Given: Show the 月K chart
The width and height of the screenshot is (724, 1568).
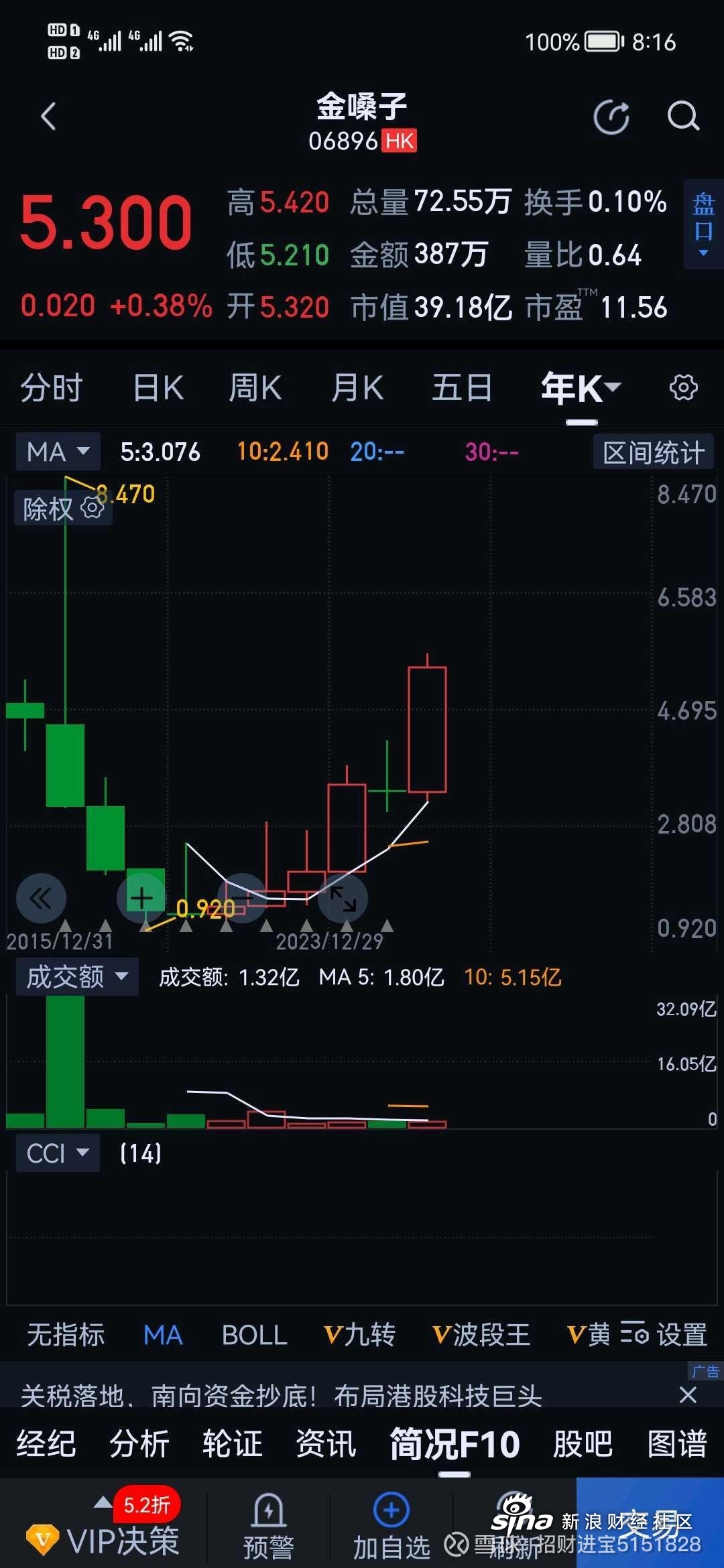Looking at the screenshot, I should click(x=357, y=387).
